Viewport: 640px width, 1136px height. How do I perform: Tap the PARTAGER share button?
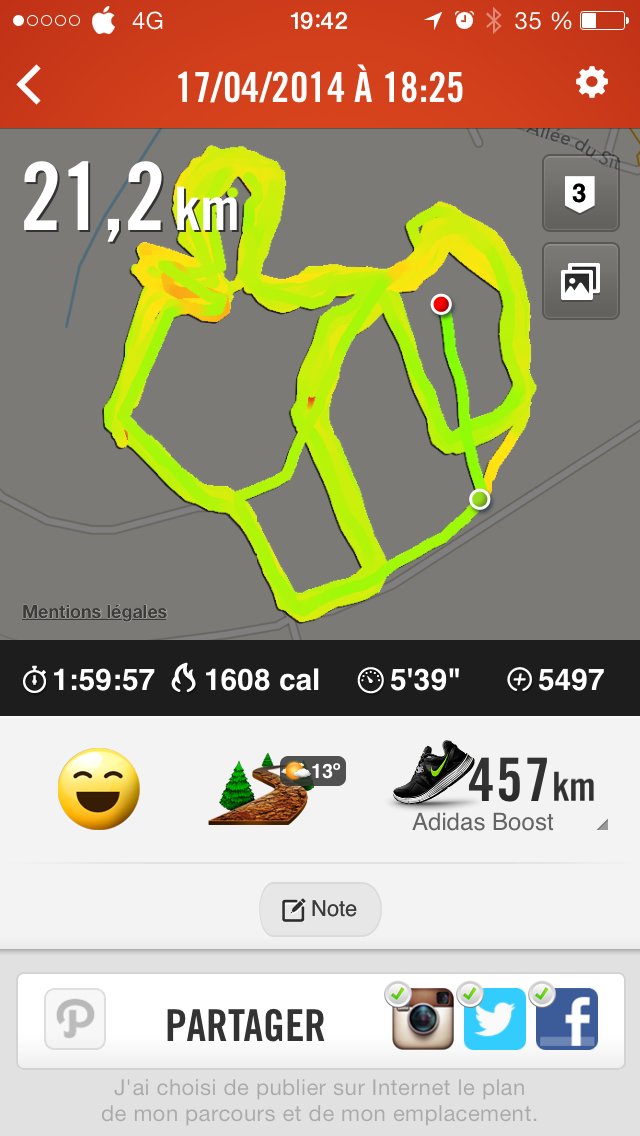click(245, 1025)
